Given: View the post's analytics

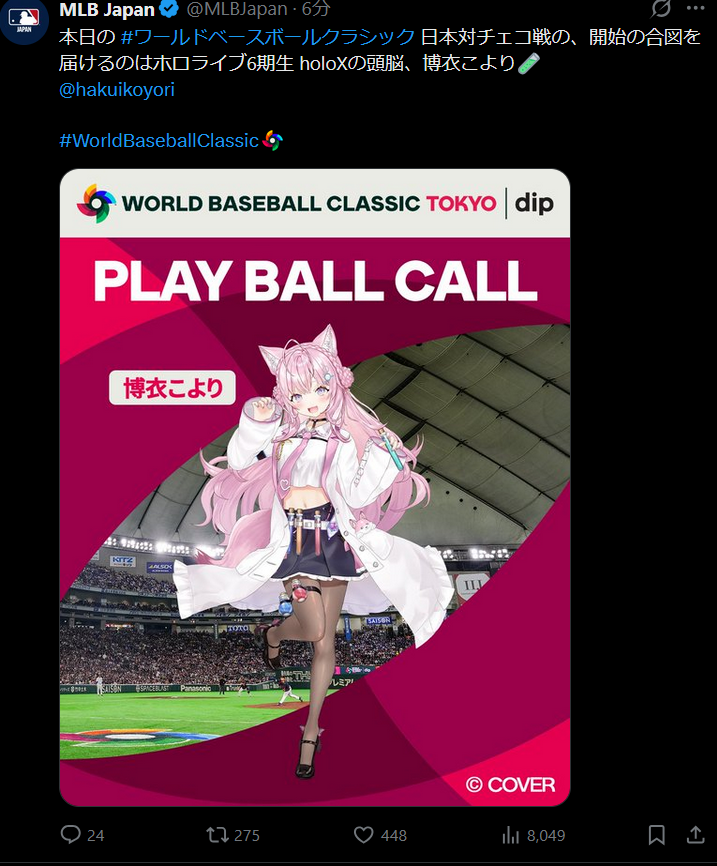Looking at the screenshot, I should [510, 835].
